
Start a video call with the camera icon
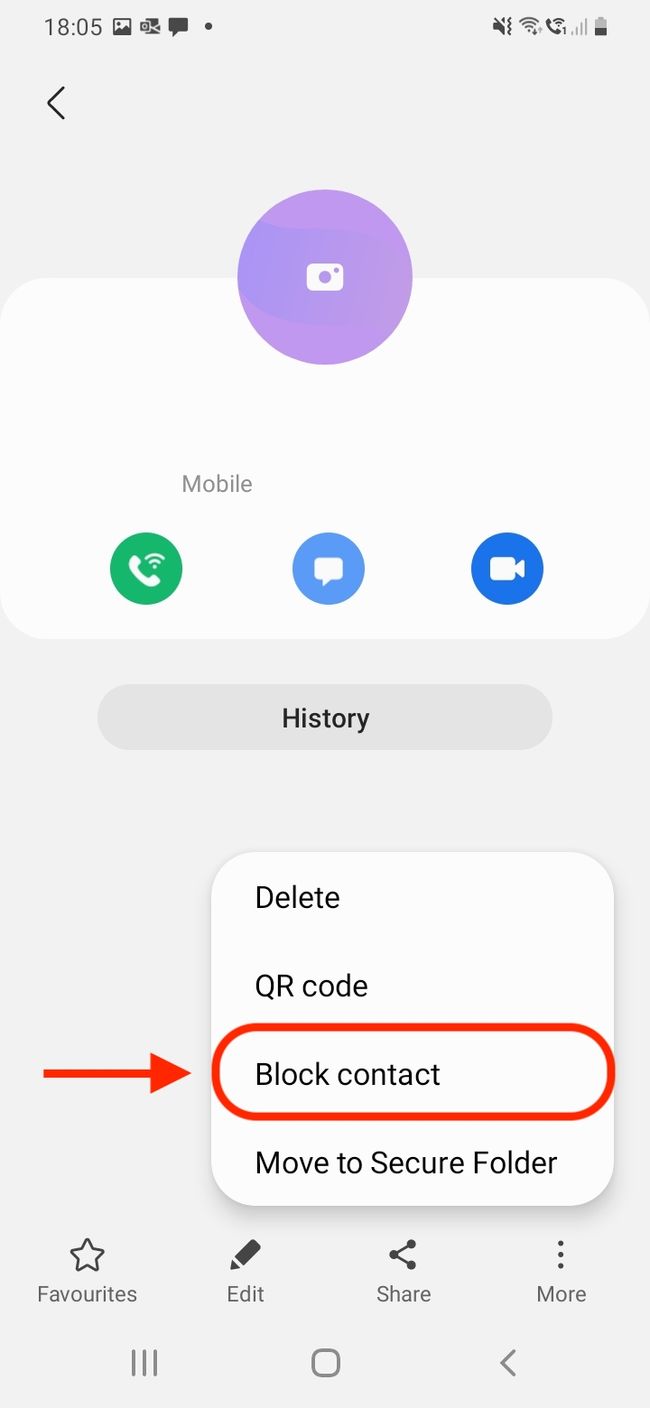507,569
